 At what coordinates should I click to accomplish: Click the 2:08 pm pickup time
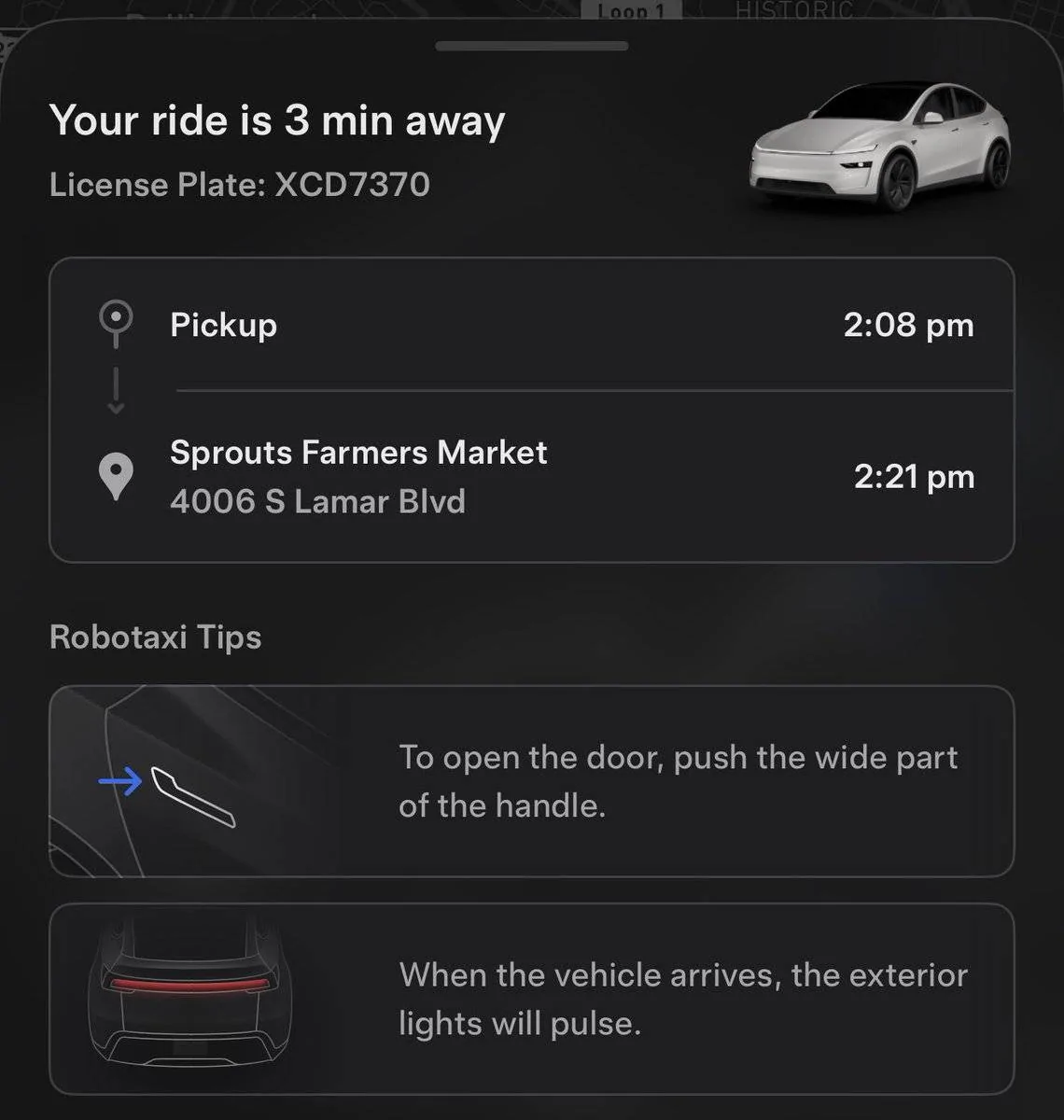tap(908, 325)
